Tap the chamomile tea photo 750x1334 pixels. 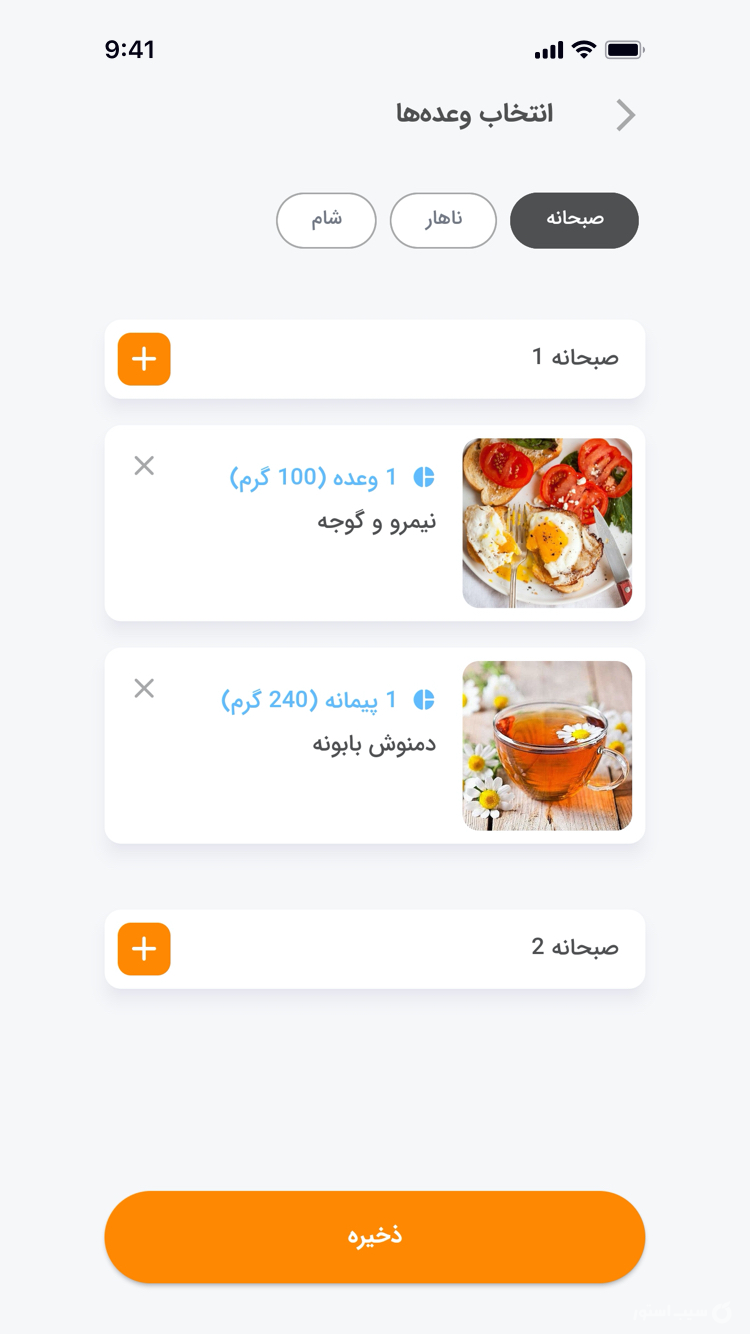click(x=547, y=745)
